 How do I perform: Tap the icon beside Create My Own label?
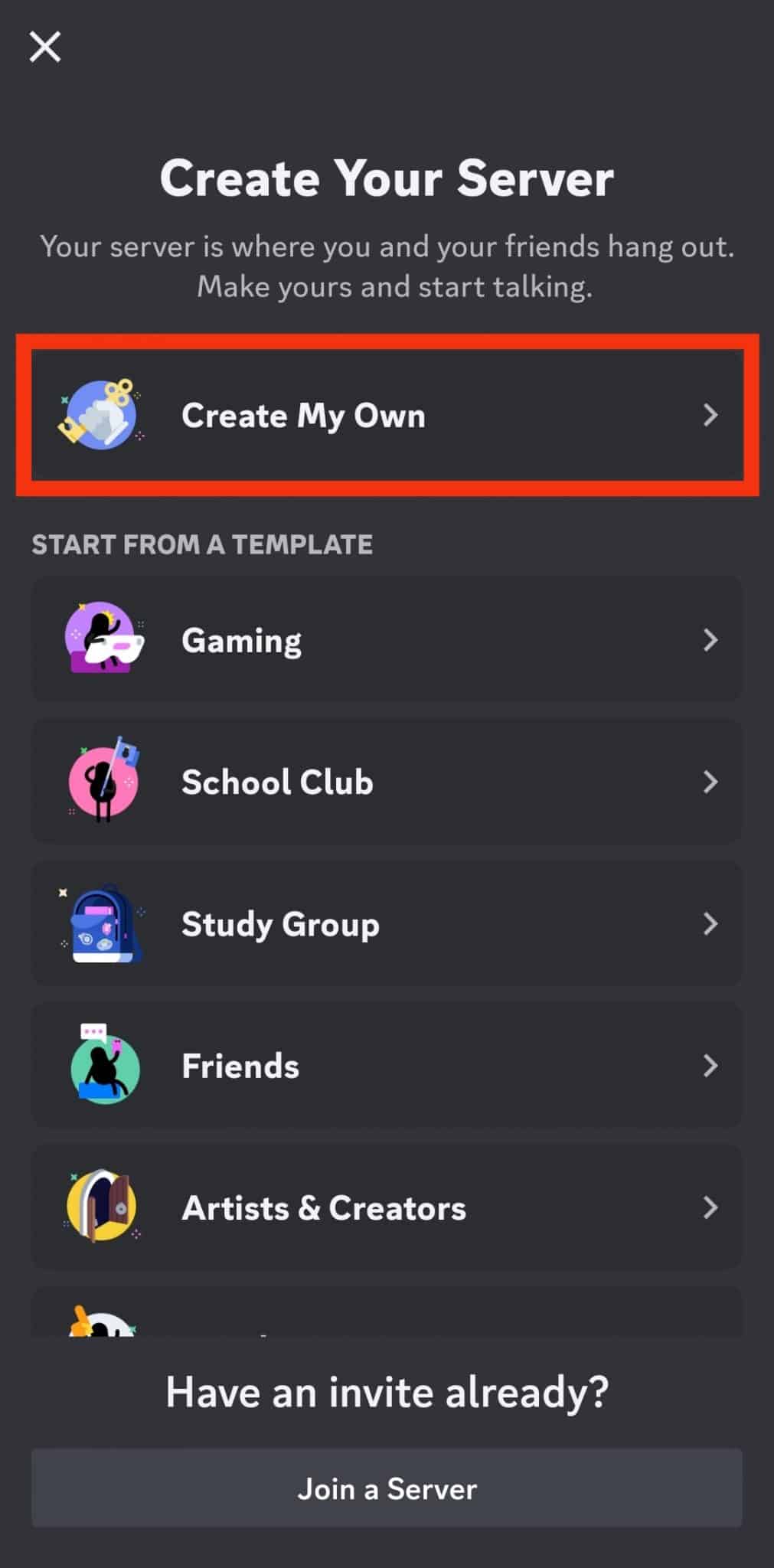[100, 416]
